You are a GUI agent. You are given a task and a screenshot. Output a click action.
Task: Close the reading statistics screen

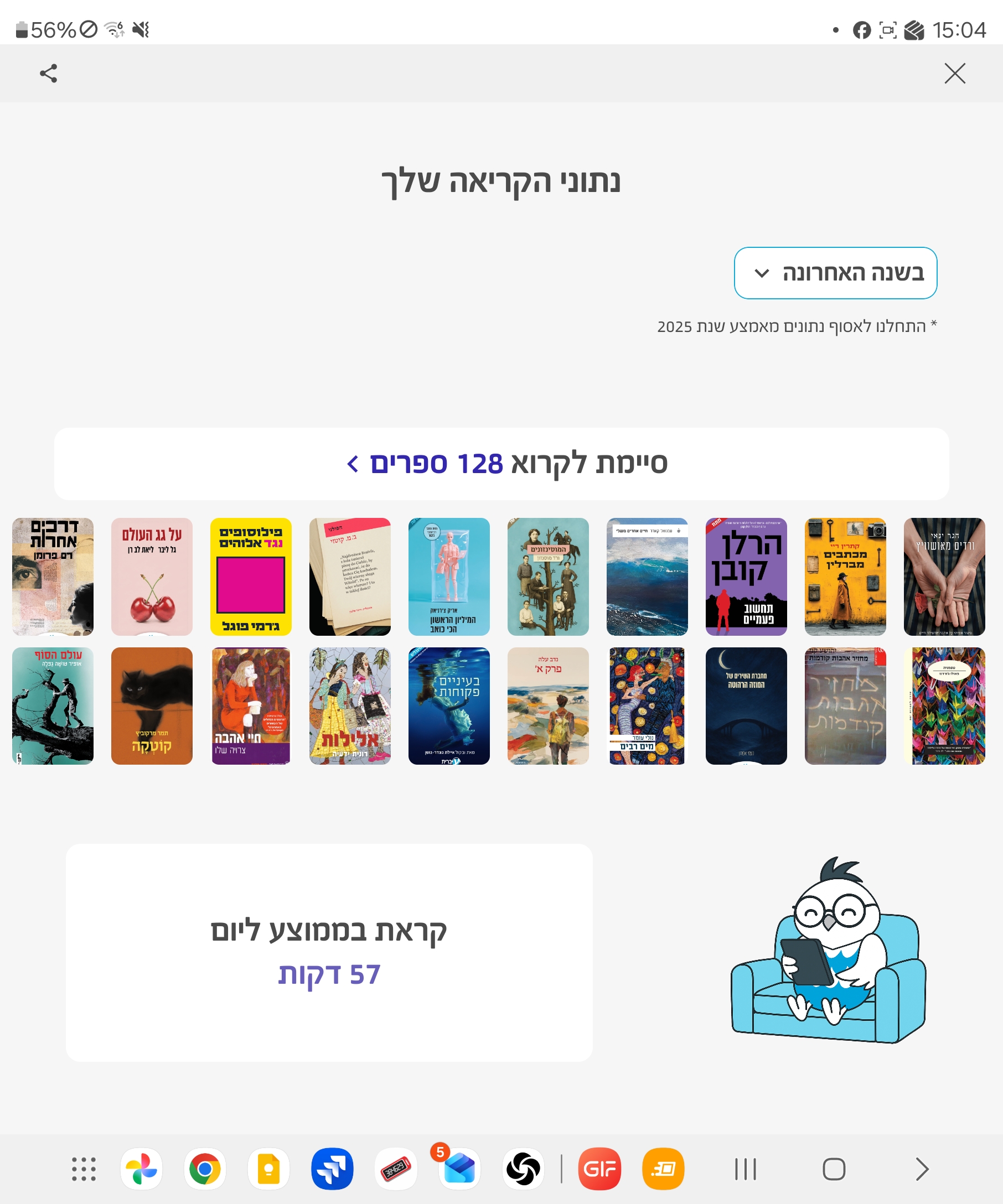click(954, 74)
